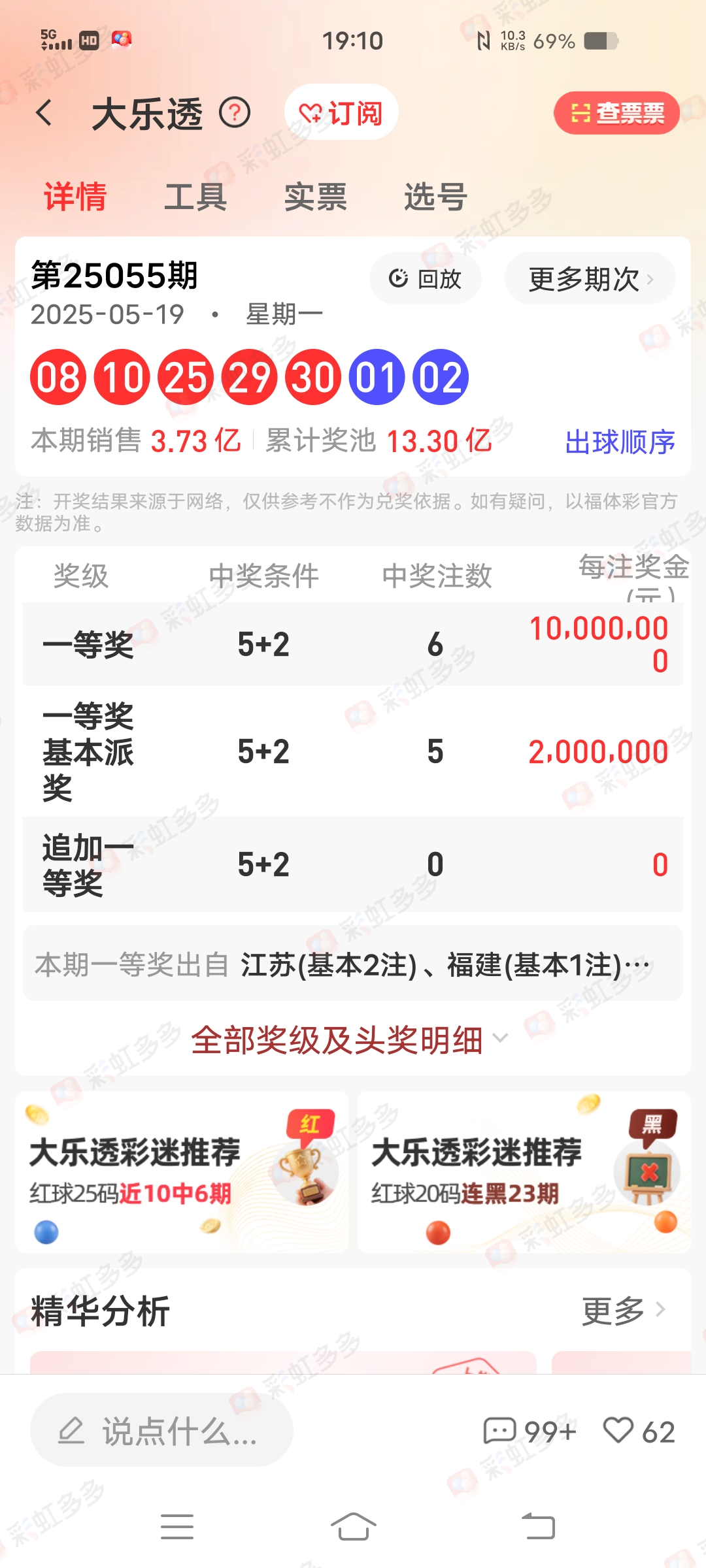The width and height of the screenshot is (706, 1568).
Task: Open the comments icon showing 99+
Action: coord(529,1431)
